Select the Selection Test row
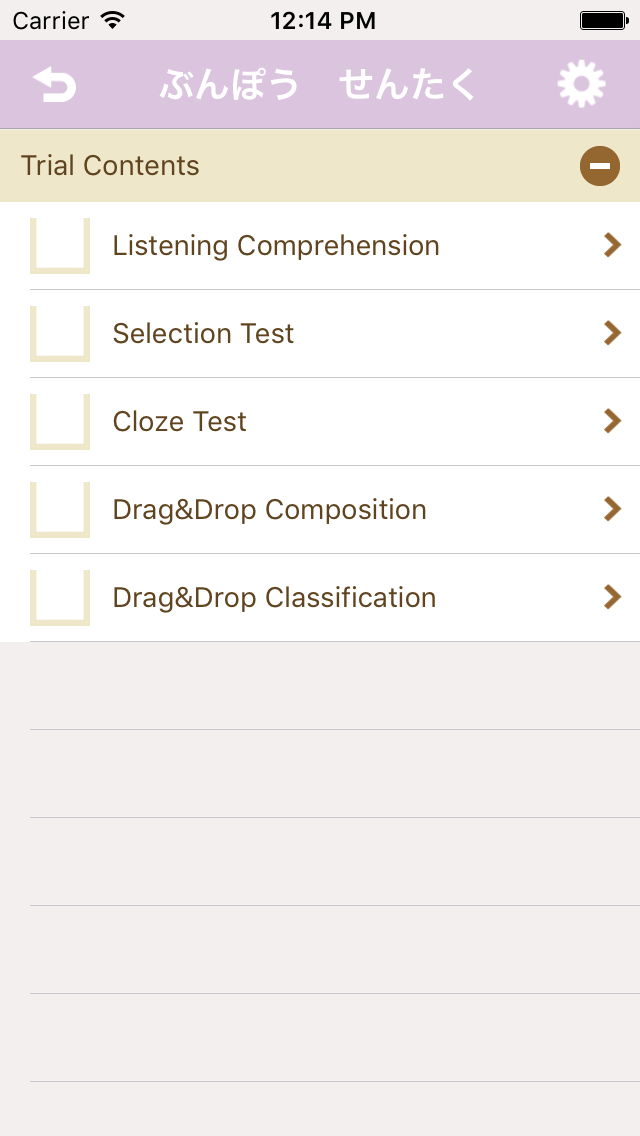The image size is (640, 1136). click(x=204, y=334)
